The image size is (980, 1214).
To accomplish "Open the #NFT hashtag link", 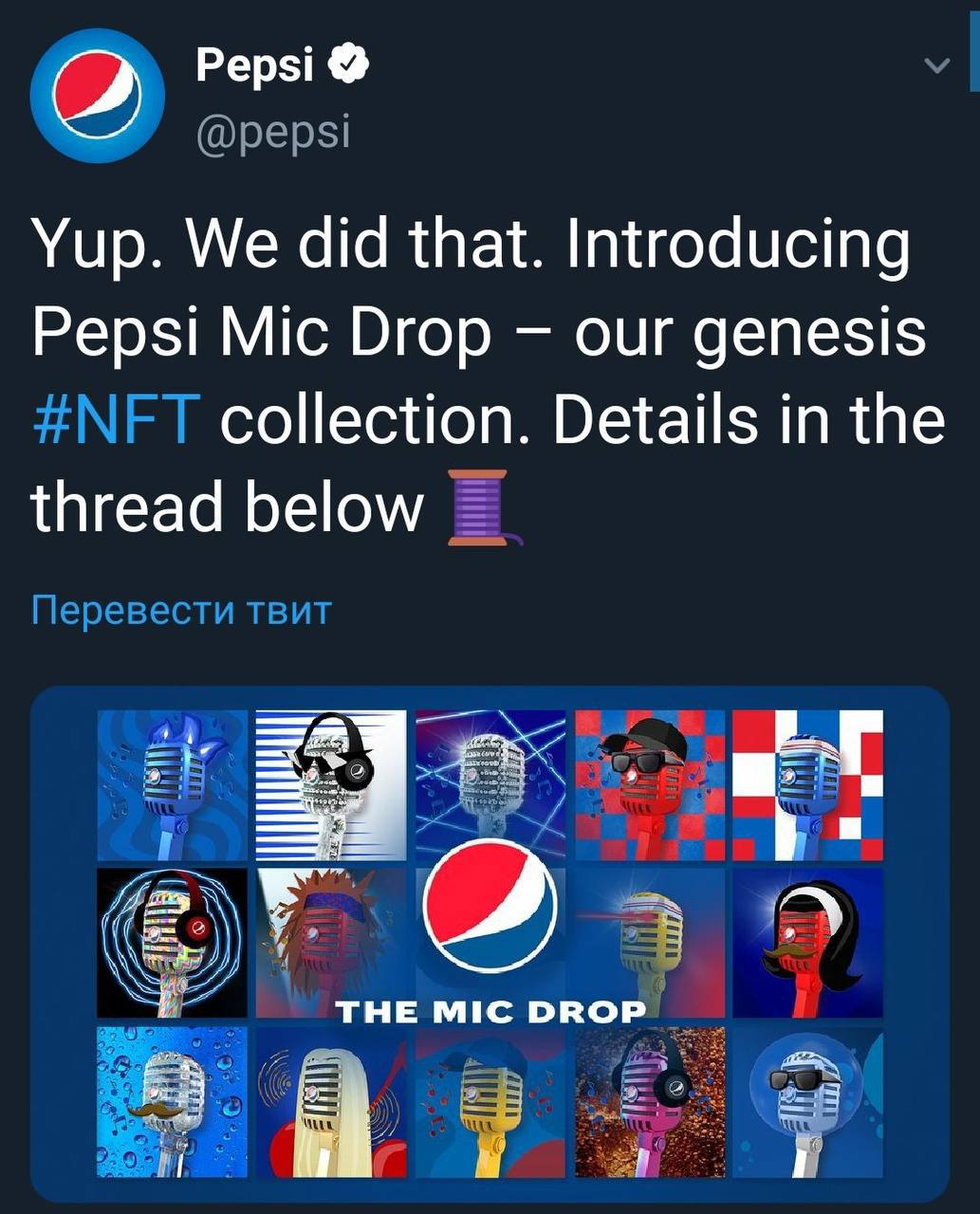I will point(116,419).
